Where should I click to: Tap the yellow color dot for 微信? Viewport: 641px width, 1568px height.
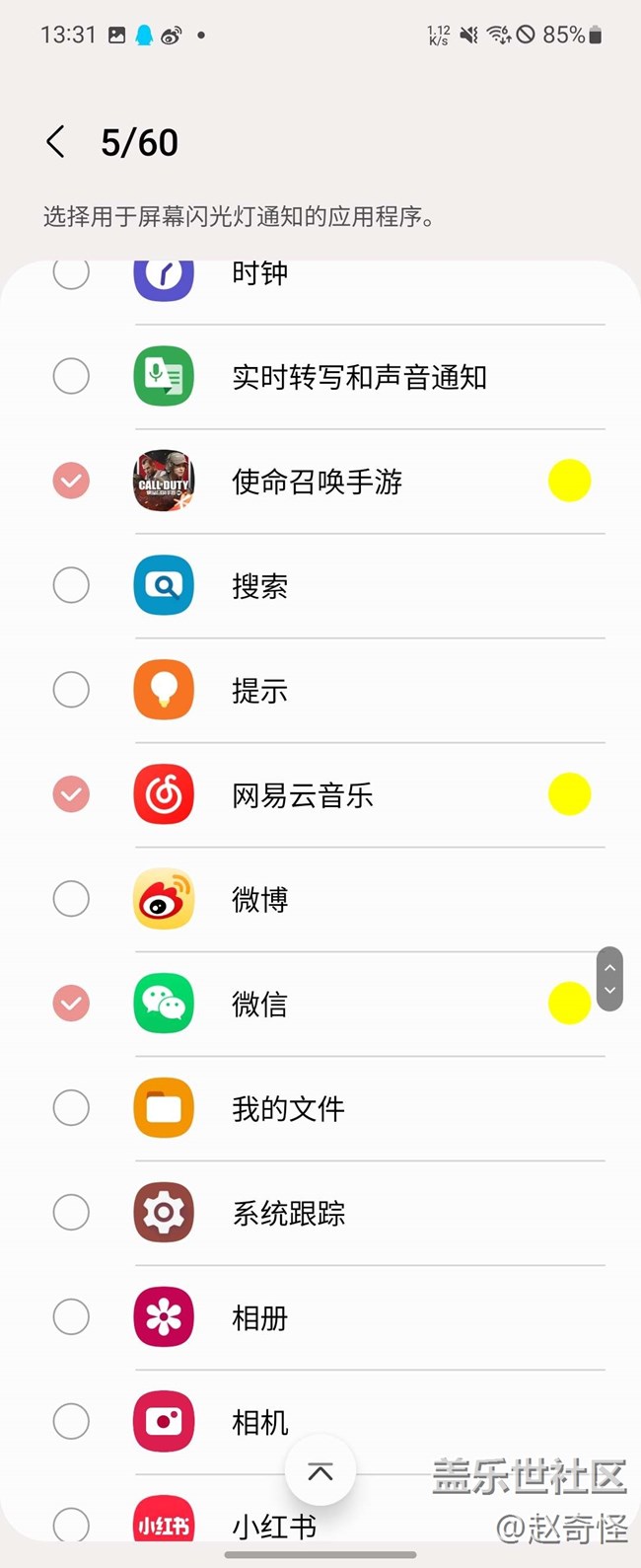coord(569,1004)
